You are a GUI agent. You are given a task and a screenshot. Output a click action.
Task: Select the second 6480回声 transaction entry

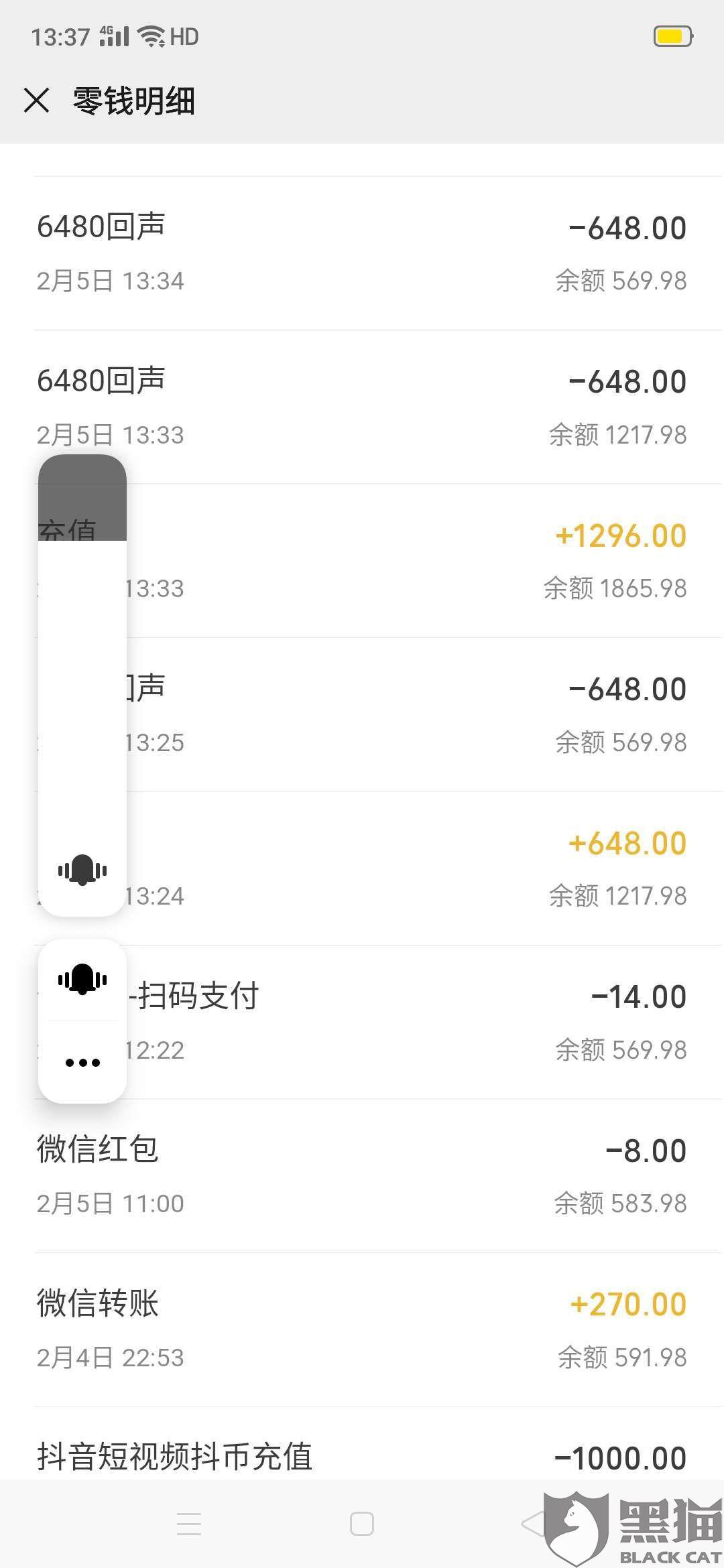(362, 405)
